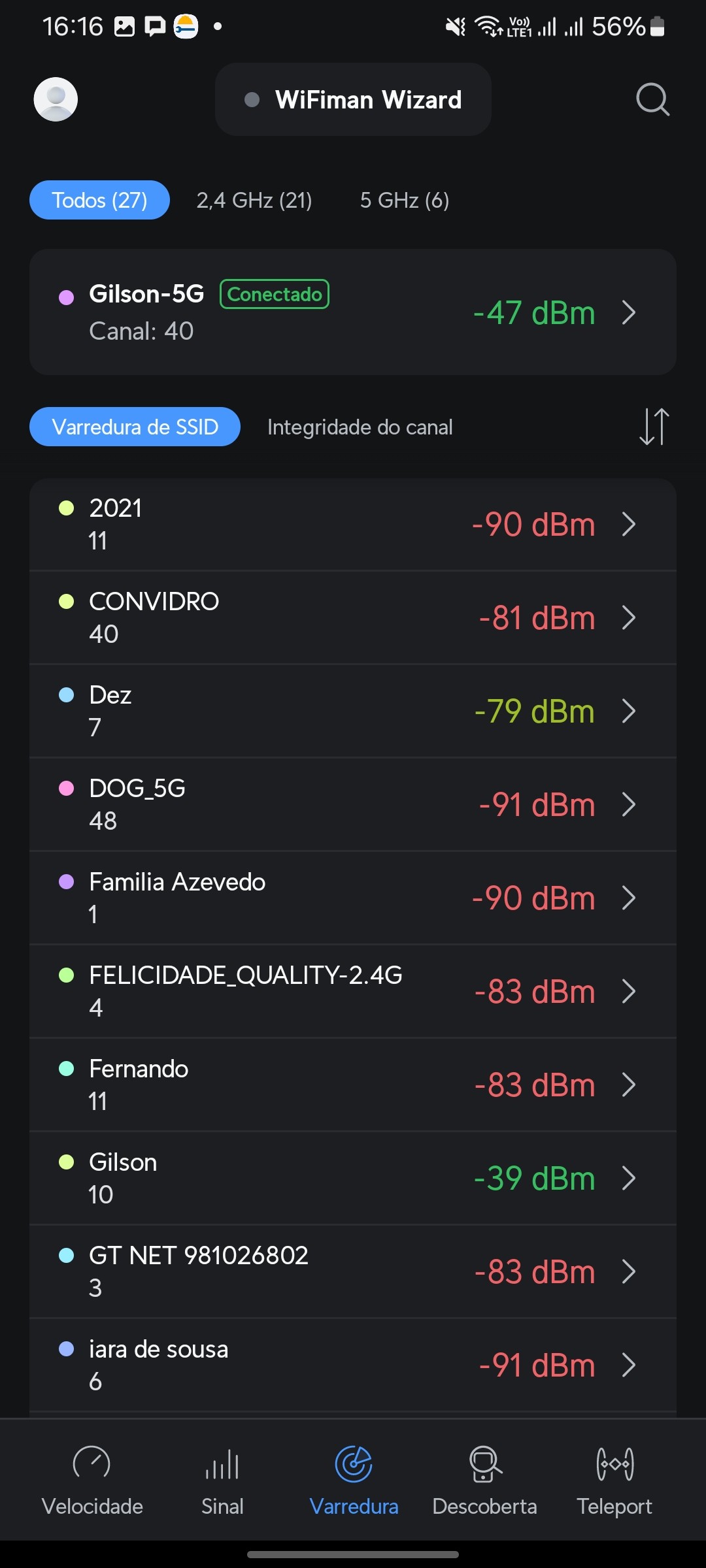Switch to Integridade do canal view

[360, 427]
